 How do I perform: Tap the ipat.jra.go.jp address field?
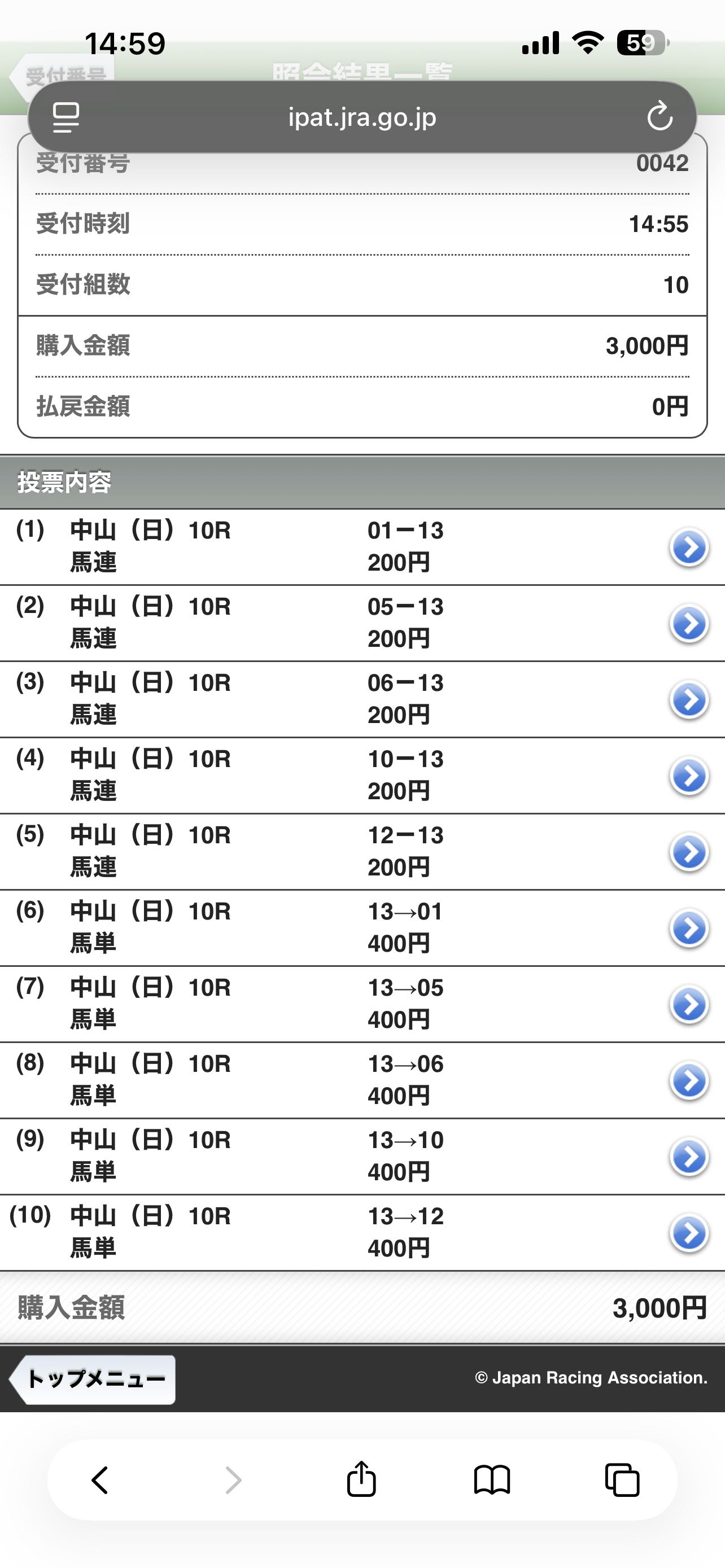[x=361, y=117]
